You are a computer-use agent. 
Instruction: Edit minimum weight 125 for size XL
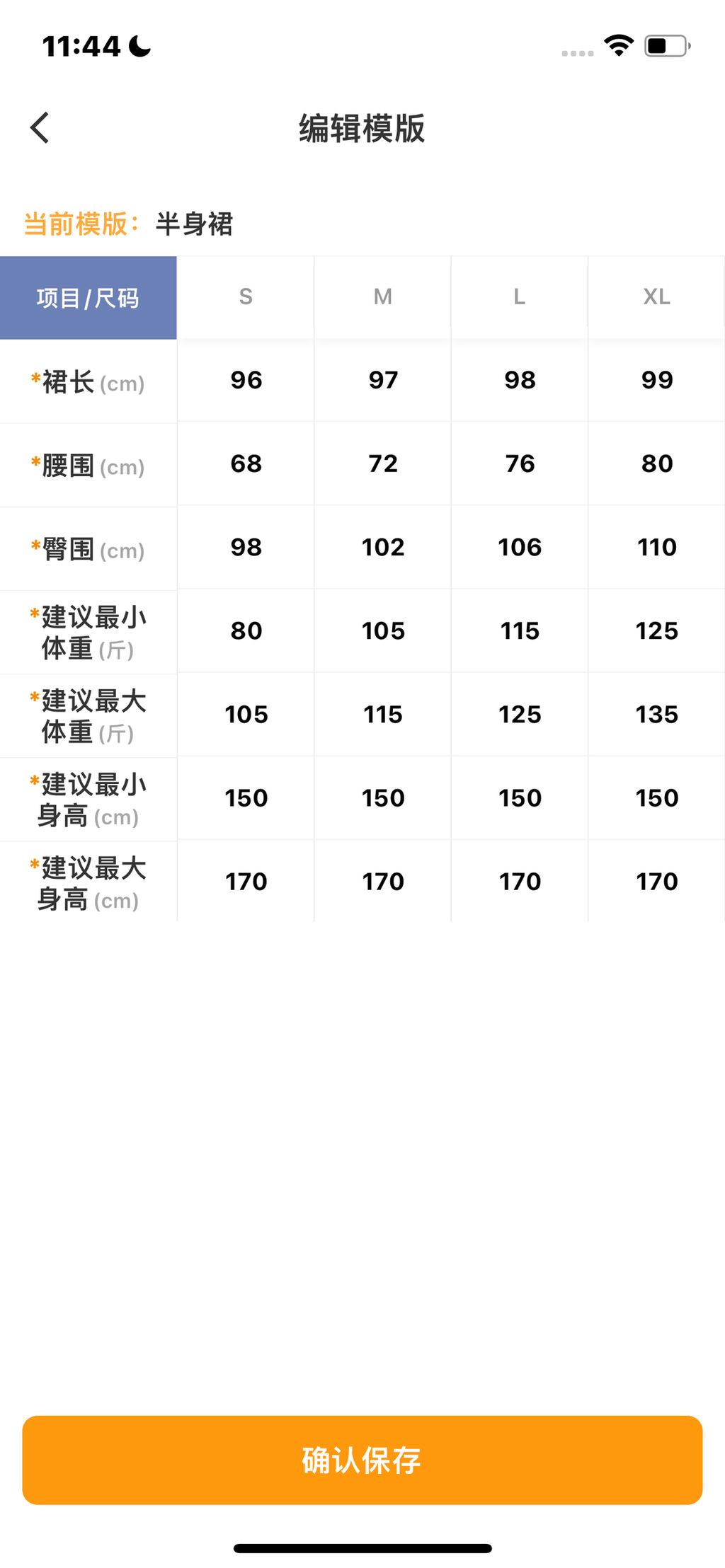click(656, 630)
